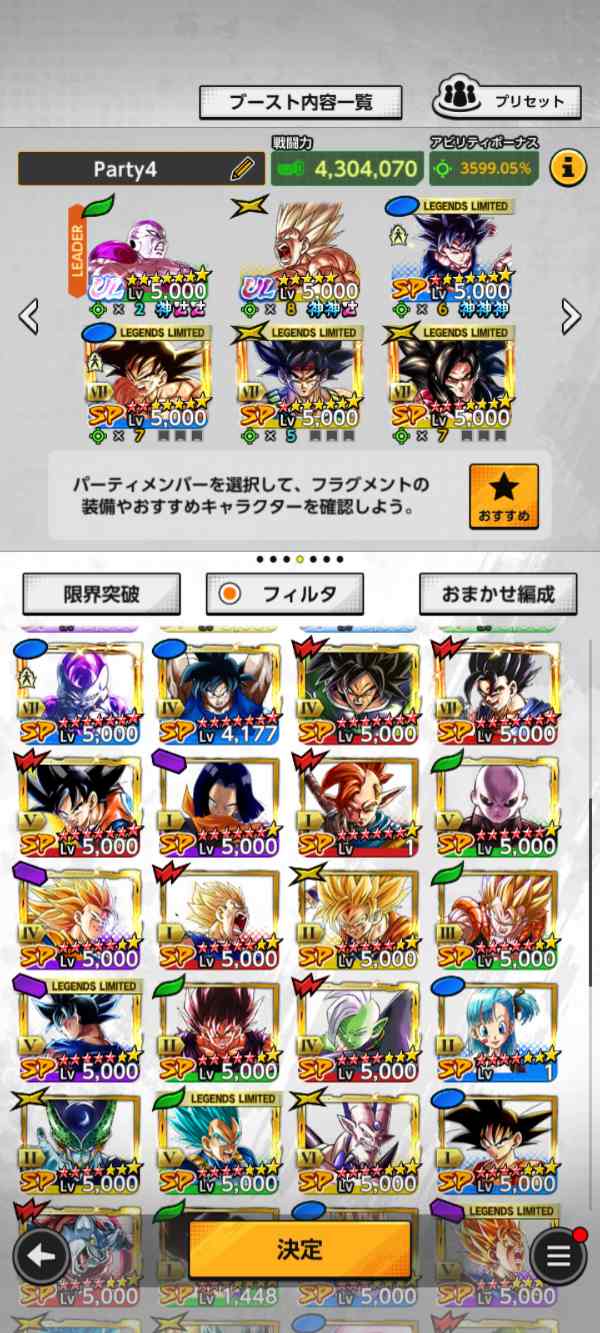Open the フィルタ filter options
This screenshot has width=600, height=1333.
pos(284,594)
